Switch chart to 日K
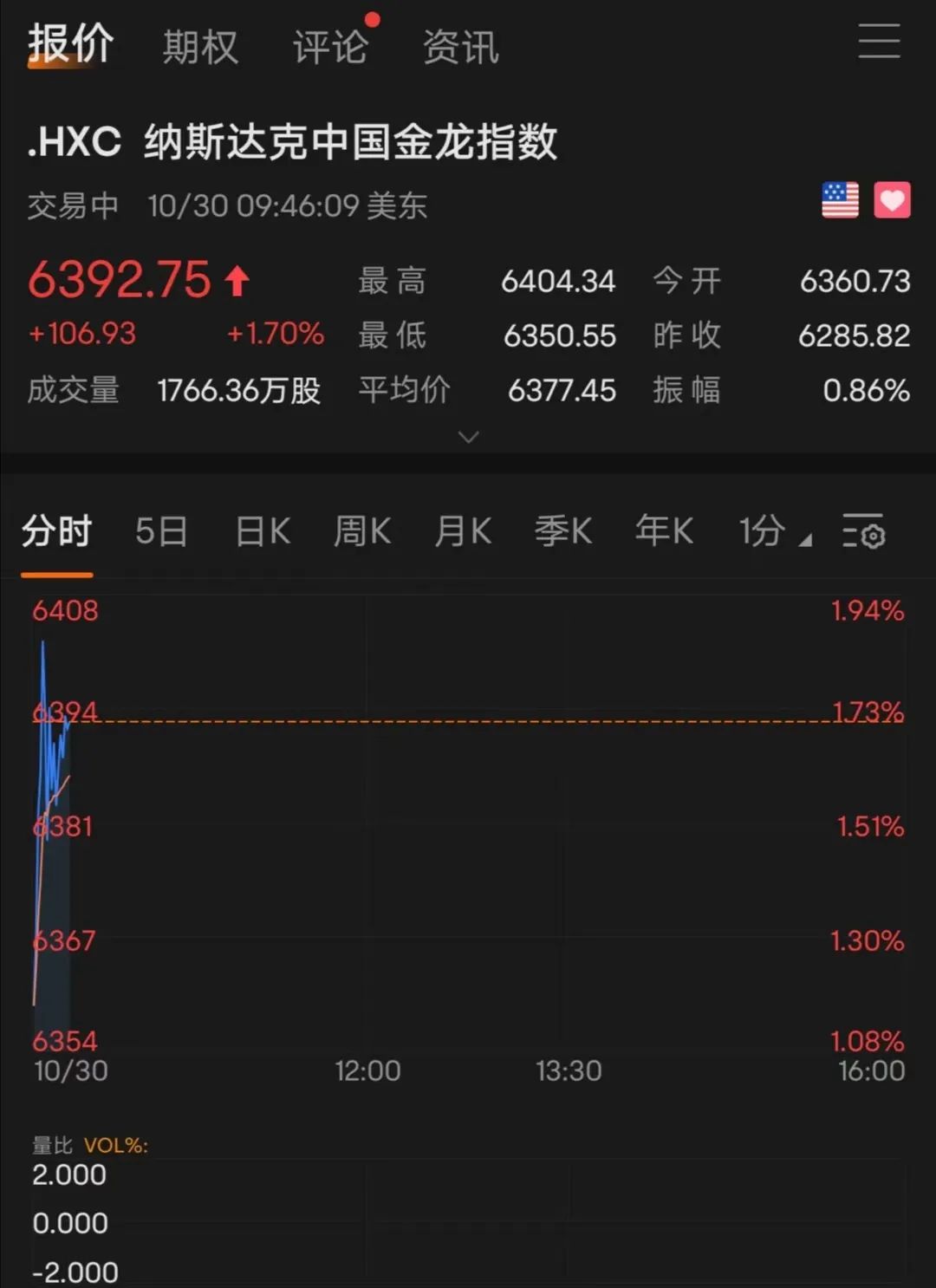 point(263,530)
